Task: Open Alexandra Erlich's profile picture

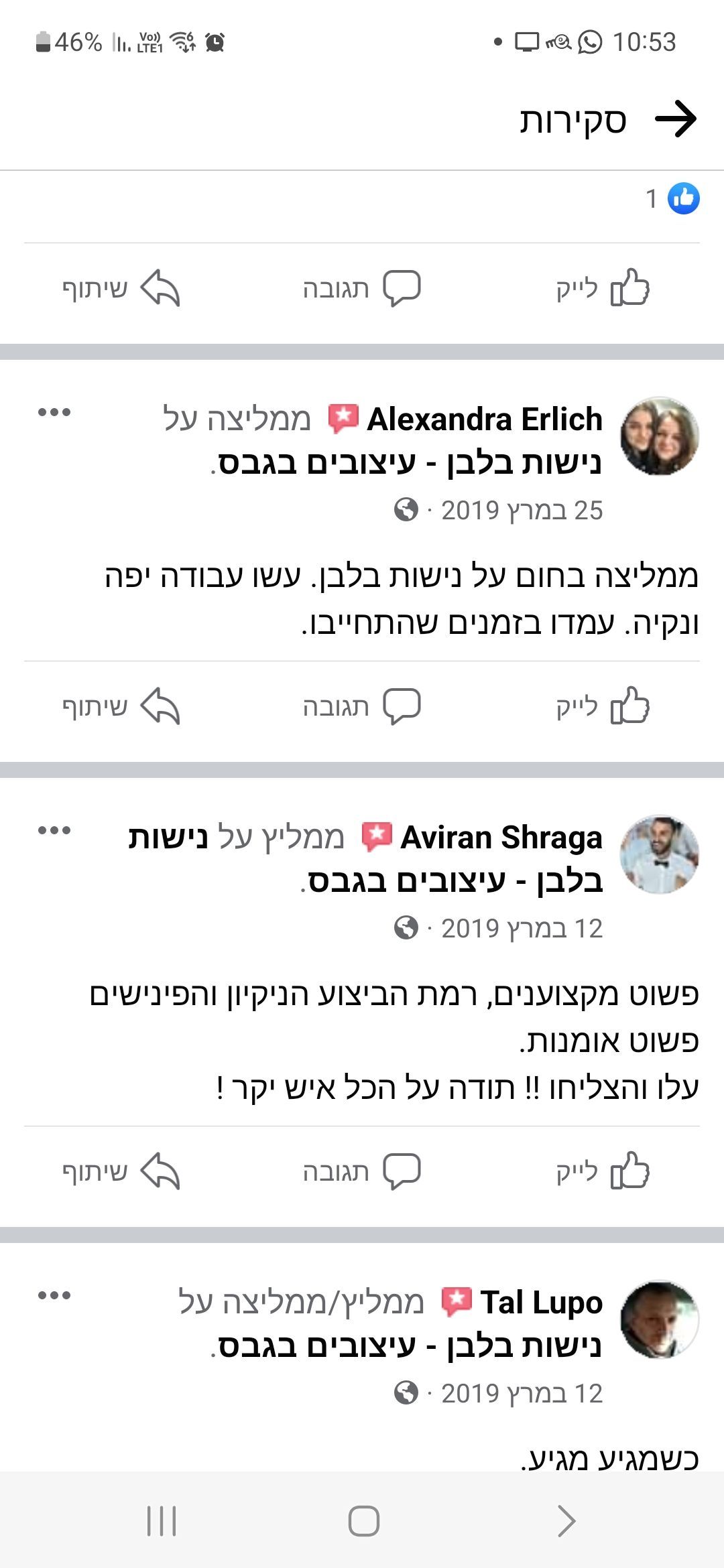Action: (660, 436)
